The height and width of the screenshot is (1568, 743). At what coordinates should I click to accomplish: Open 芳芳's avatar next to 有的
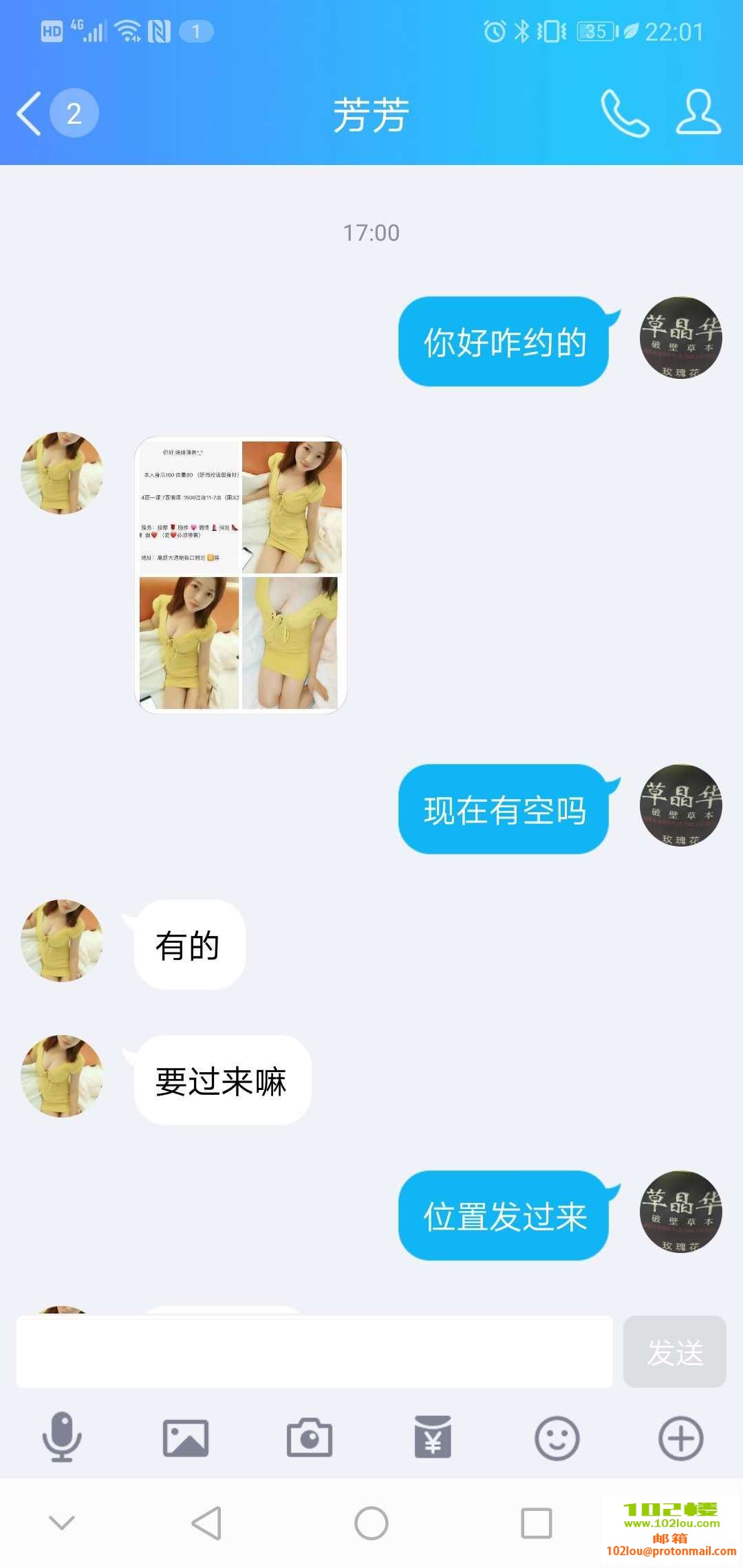(62, 940)
